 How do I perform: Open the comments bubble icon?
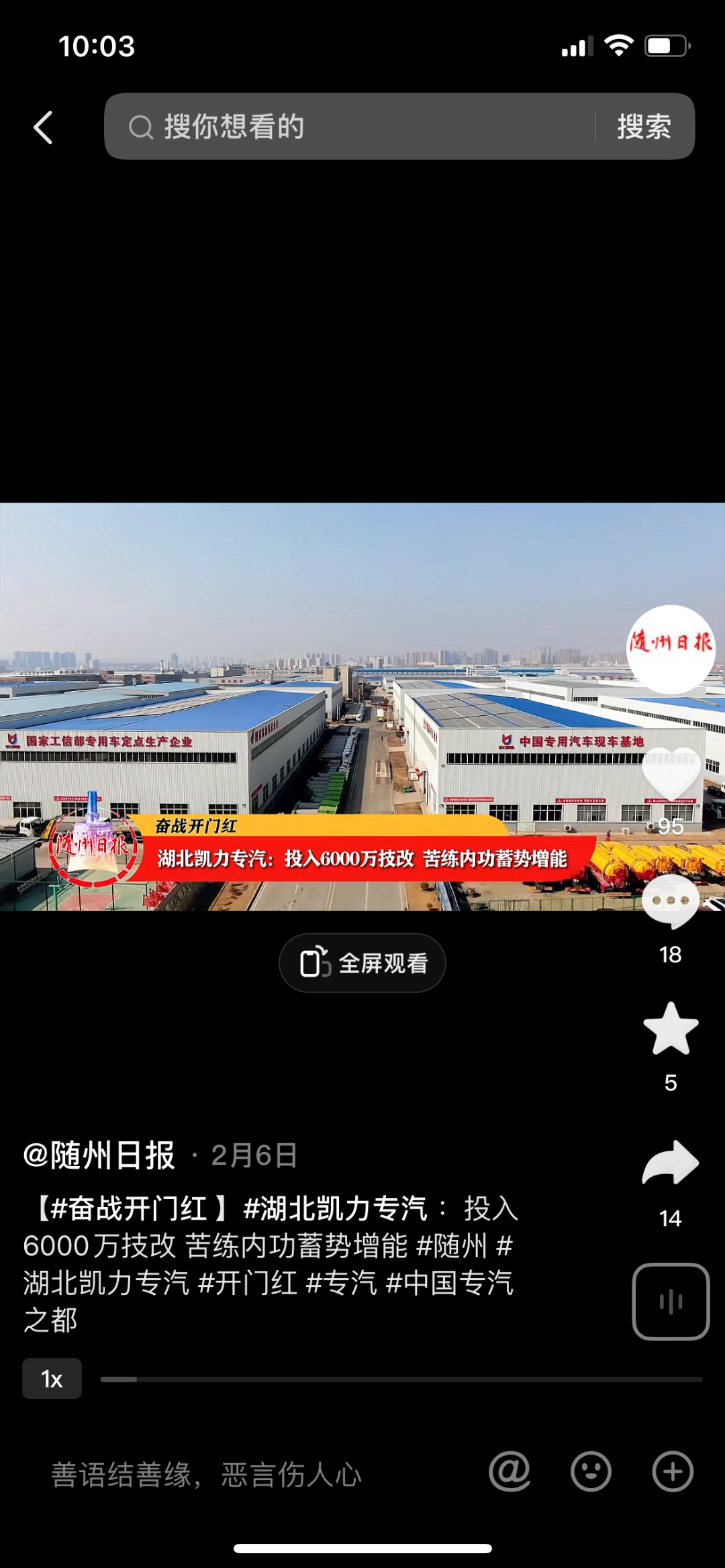671,902
